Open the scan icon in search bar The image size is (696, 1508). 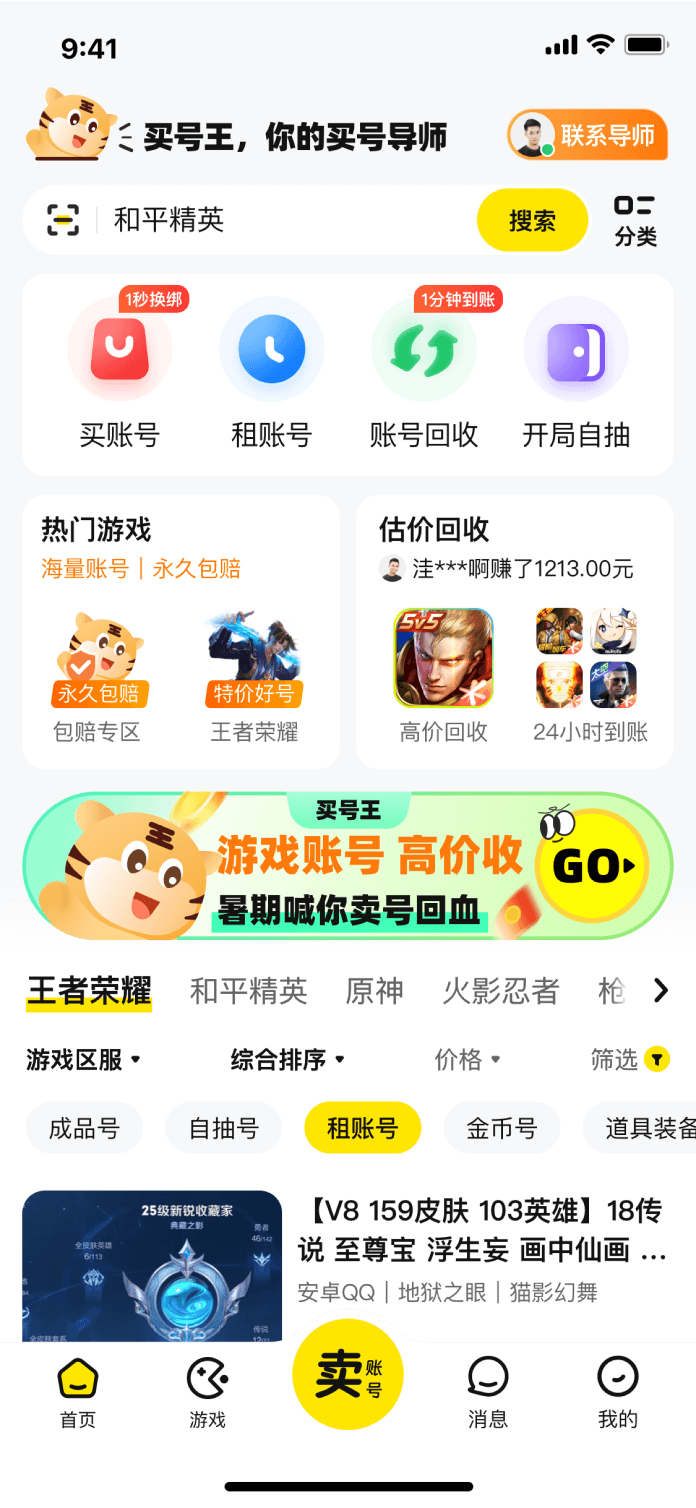coord(63,219)
